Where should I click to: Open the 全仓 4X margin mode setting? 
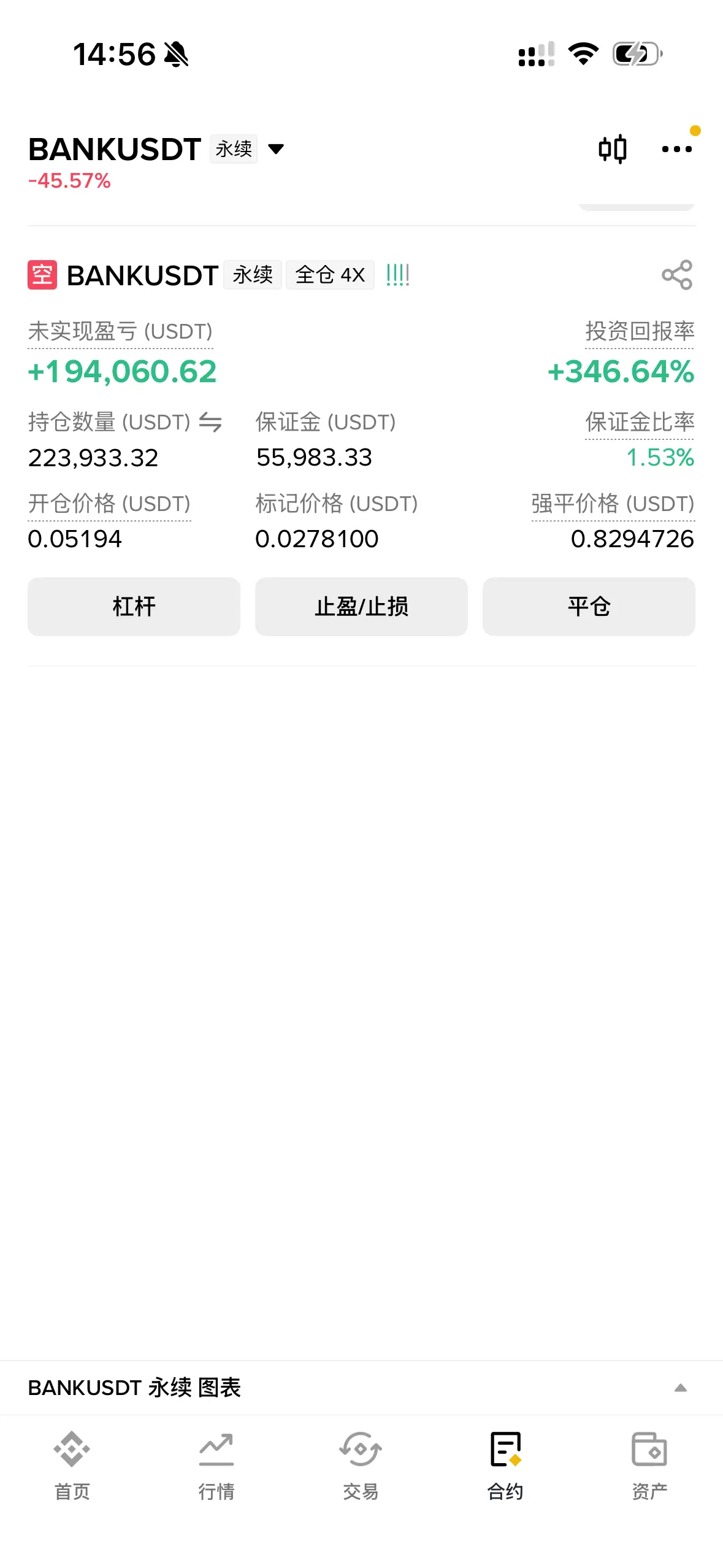click(330, 275)
